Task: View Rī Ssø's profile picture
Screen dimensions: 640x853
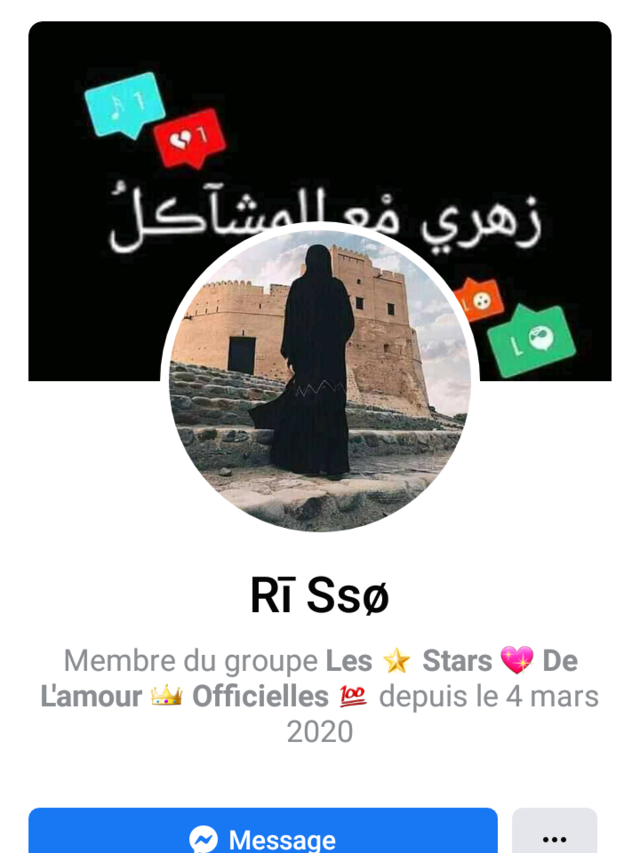Action: click(320, 378)
